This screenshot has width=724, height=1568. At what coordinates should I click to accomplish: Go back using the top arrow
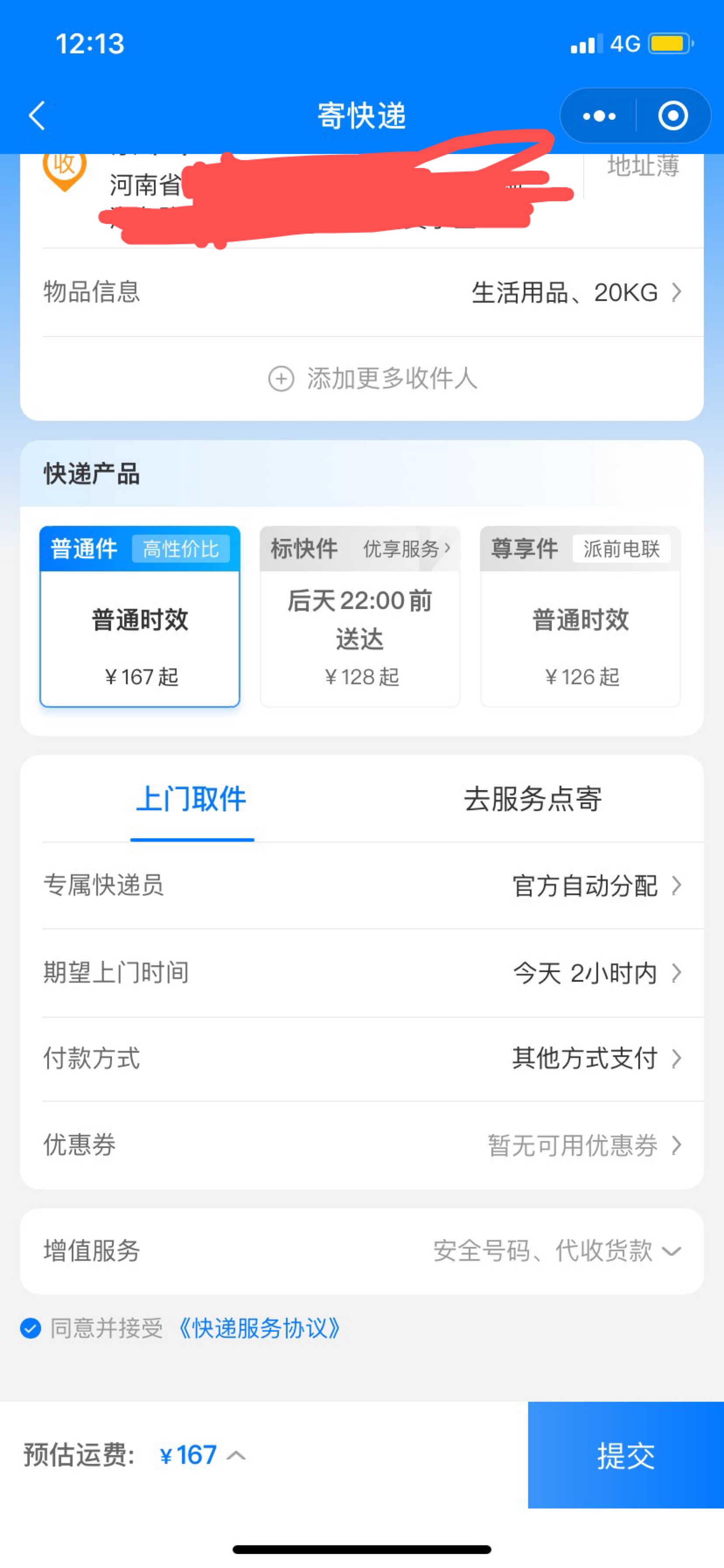[x=37, y=115]
